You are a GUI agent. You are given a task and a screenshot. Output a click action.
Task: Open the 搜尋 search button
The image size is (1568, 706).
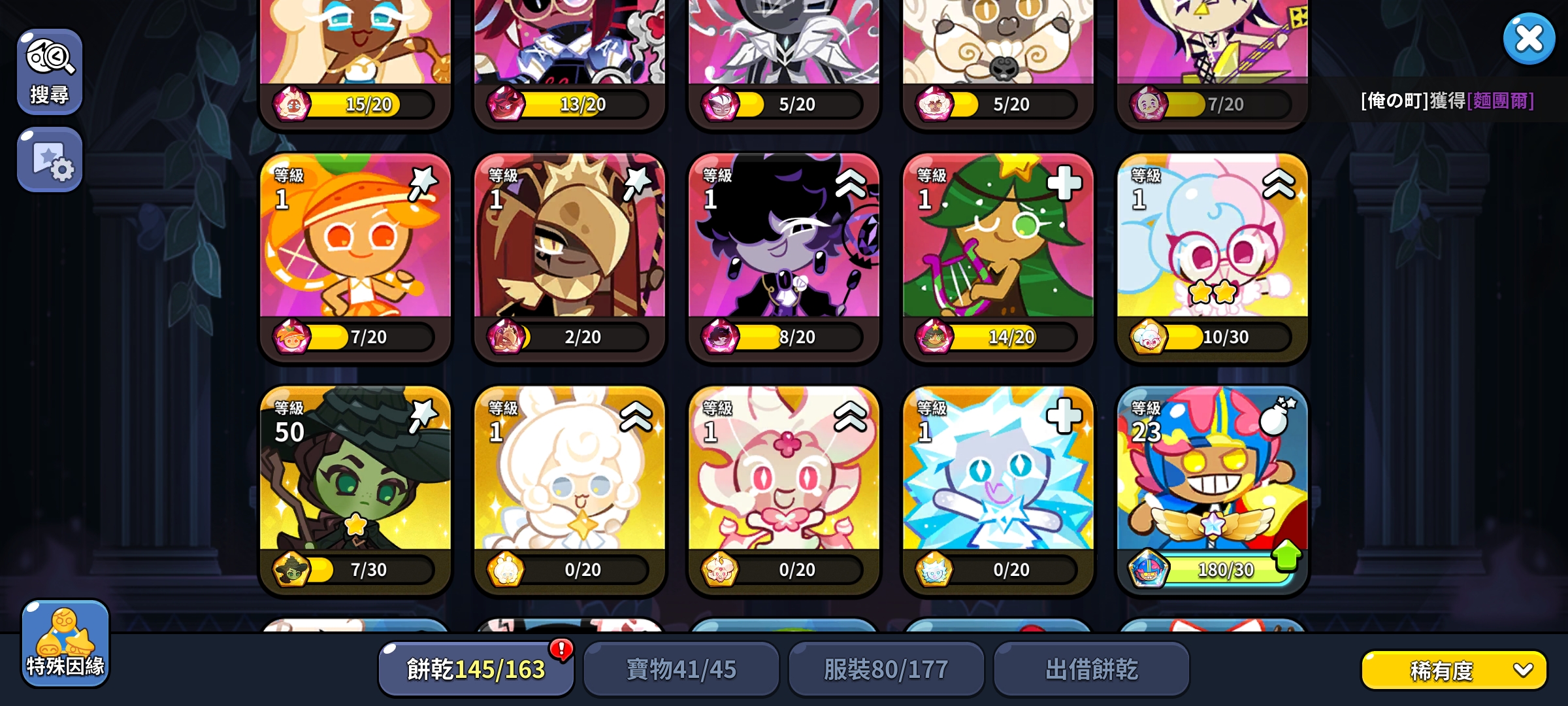pos(50,72)
